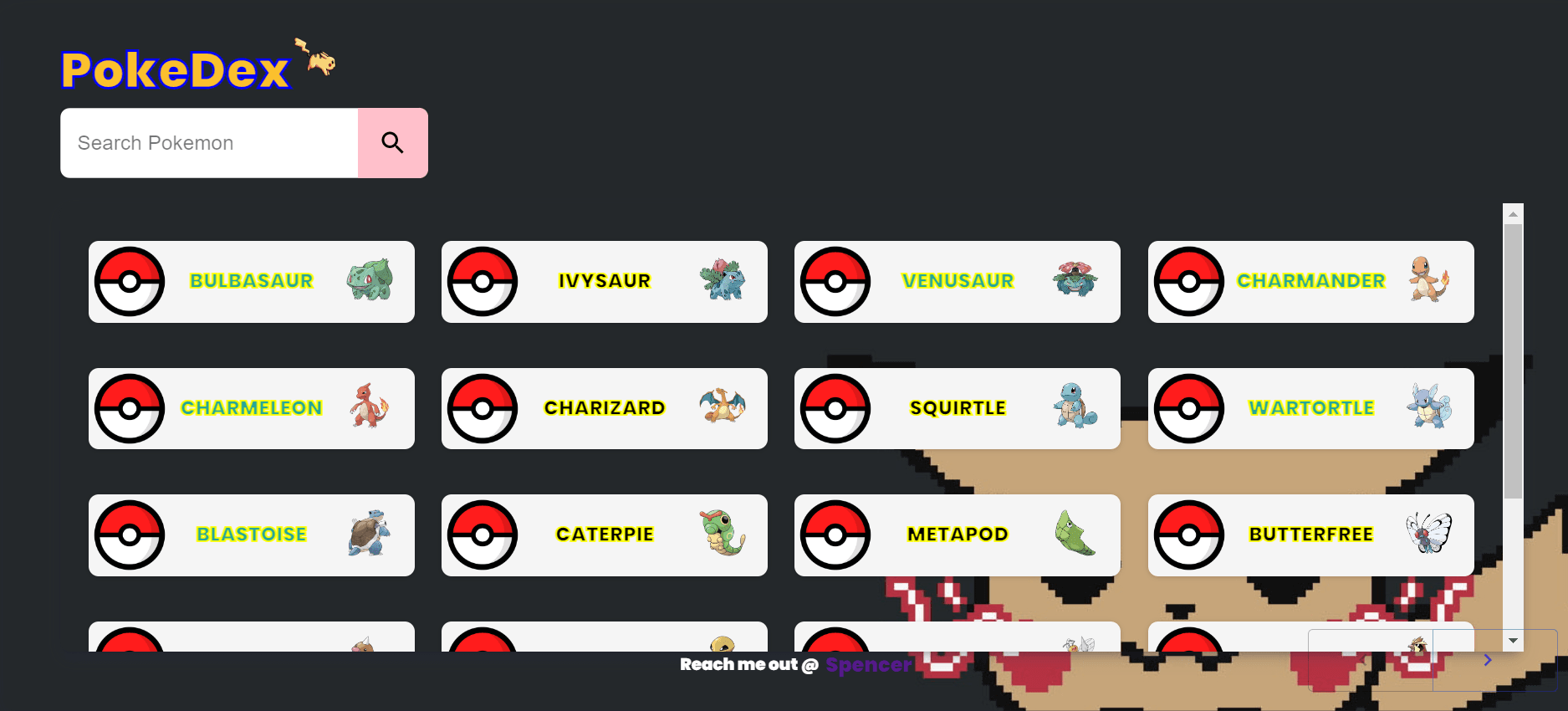Open the Bulbasaur card
The image size is (1568, 711).
click(251, 282)
